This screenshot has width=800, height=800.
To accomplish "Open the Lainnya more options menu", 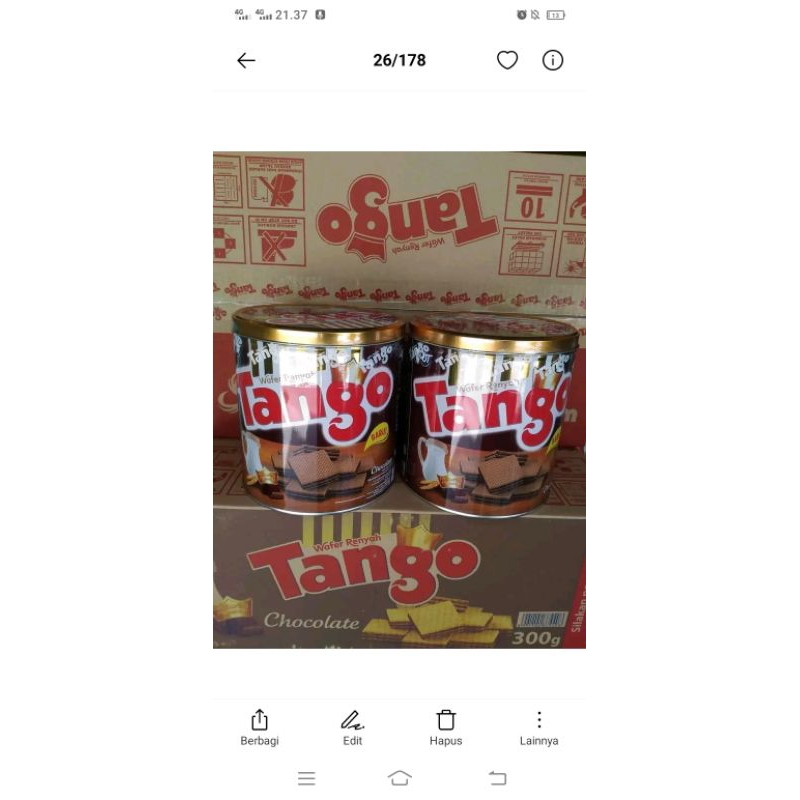I will coord(539,727).
